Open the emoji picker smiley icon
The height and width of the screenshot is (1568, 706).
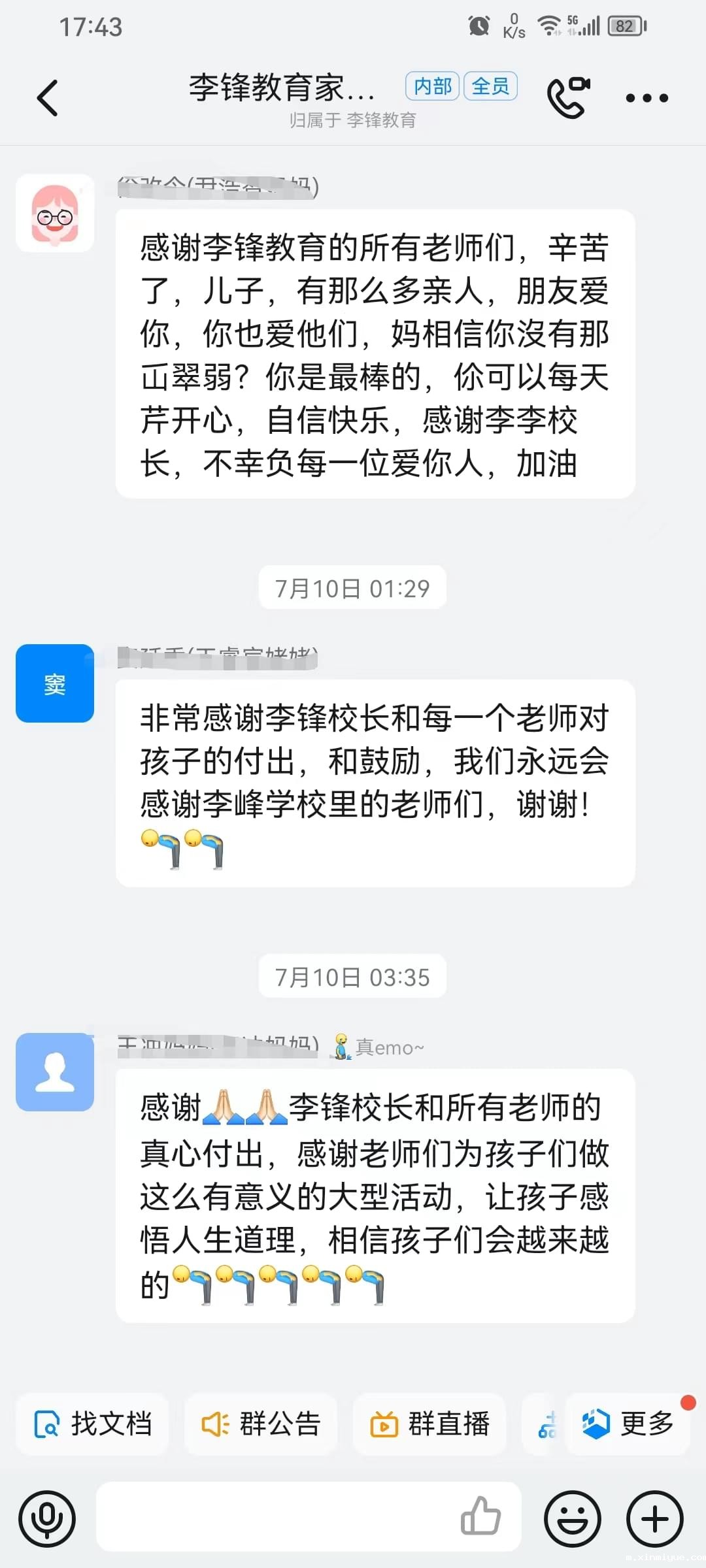[x=573, y=1518]
